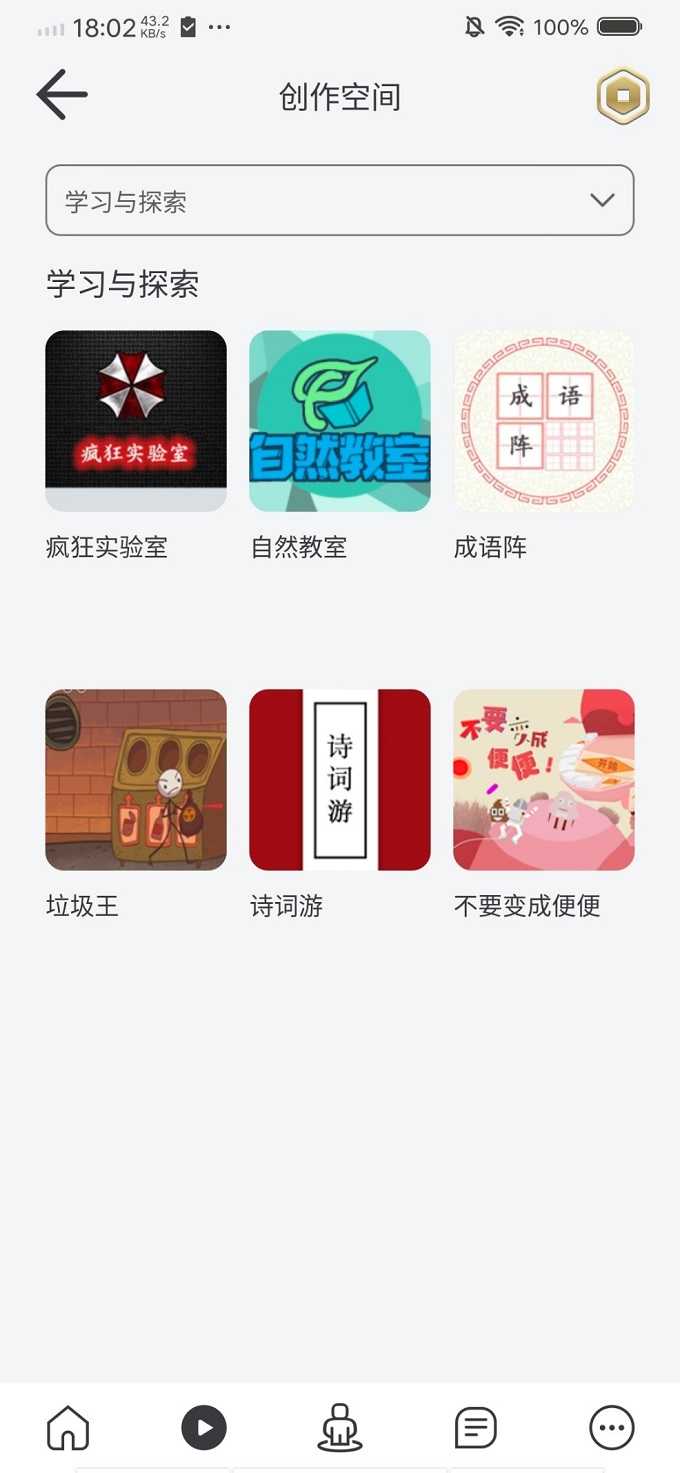This screenshot has width=680, height=1473.
Task: Open the avatar tab
Action: tap(340, 1428)
